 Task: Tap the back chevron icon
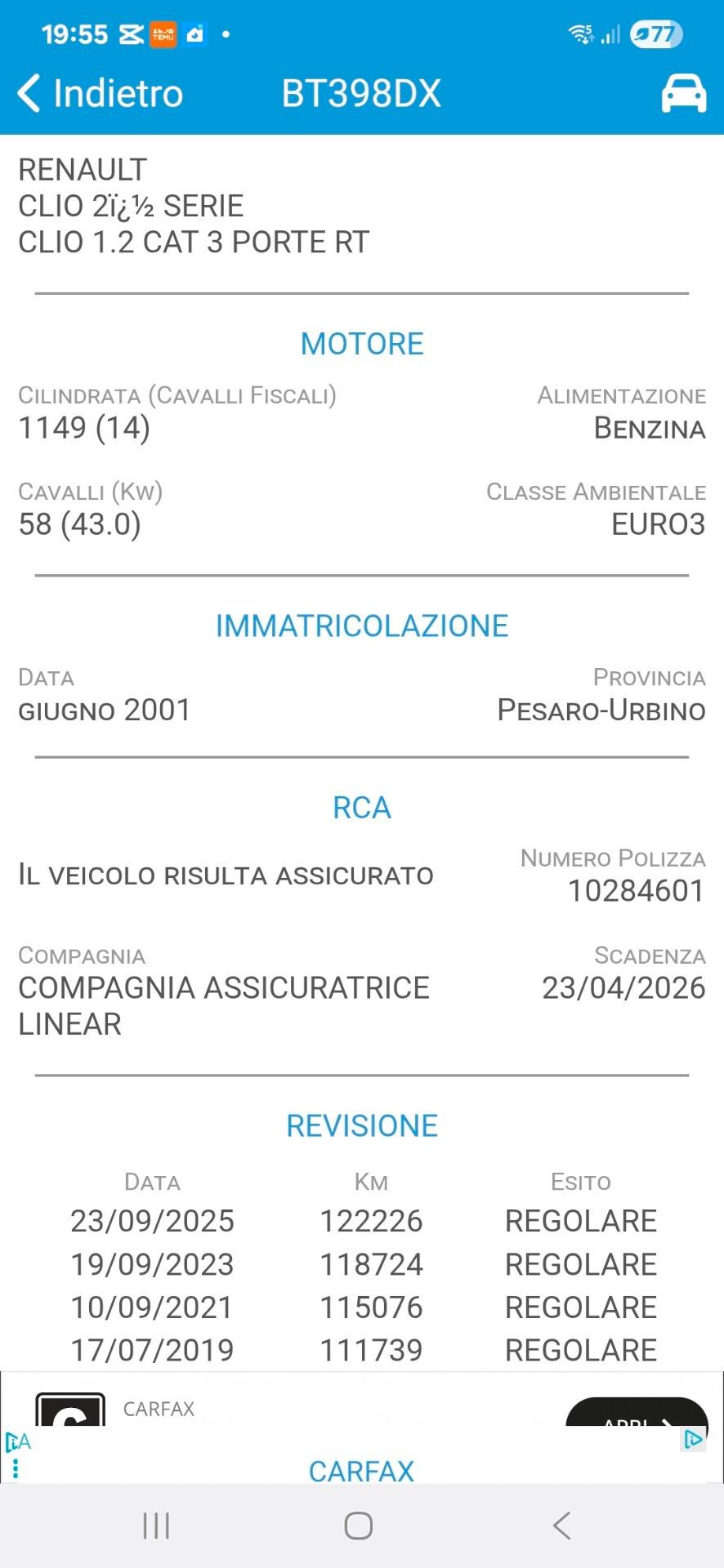[28, 92]
